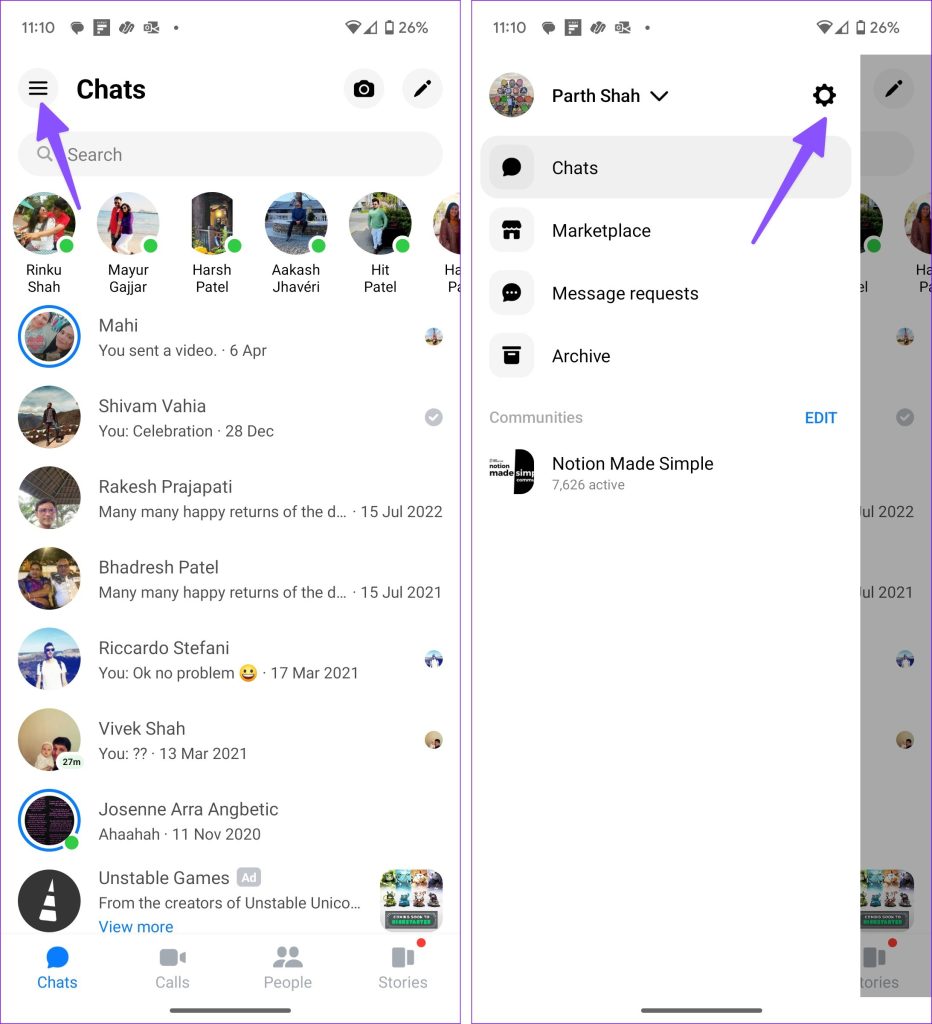The image size is (932, 1024).
Task: Open the chat with Rakesh Prajapati
Action: 230,498
